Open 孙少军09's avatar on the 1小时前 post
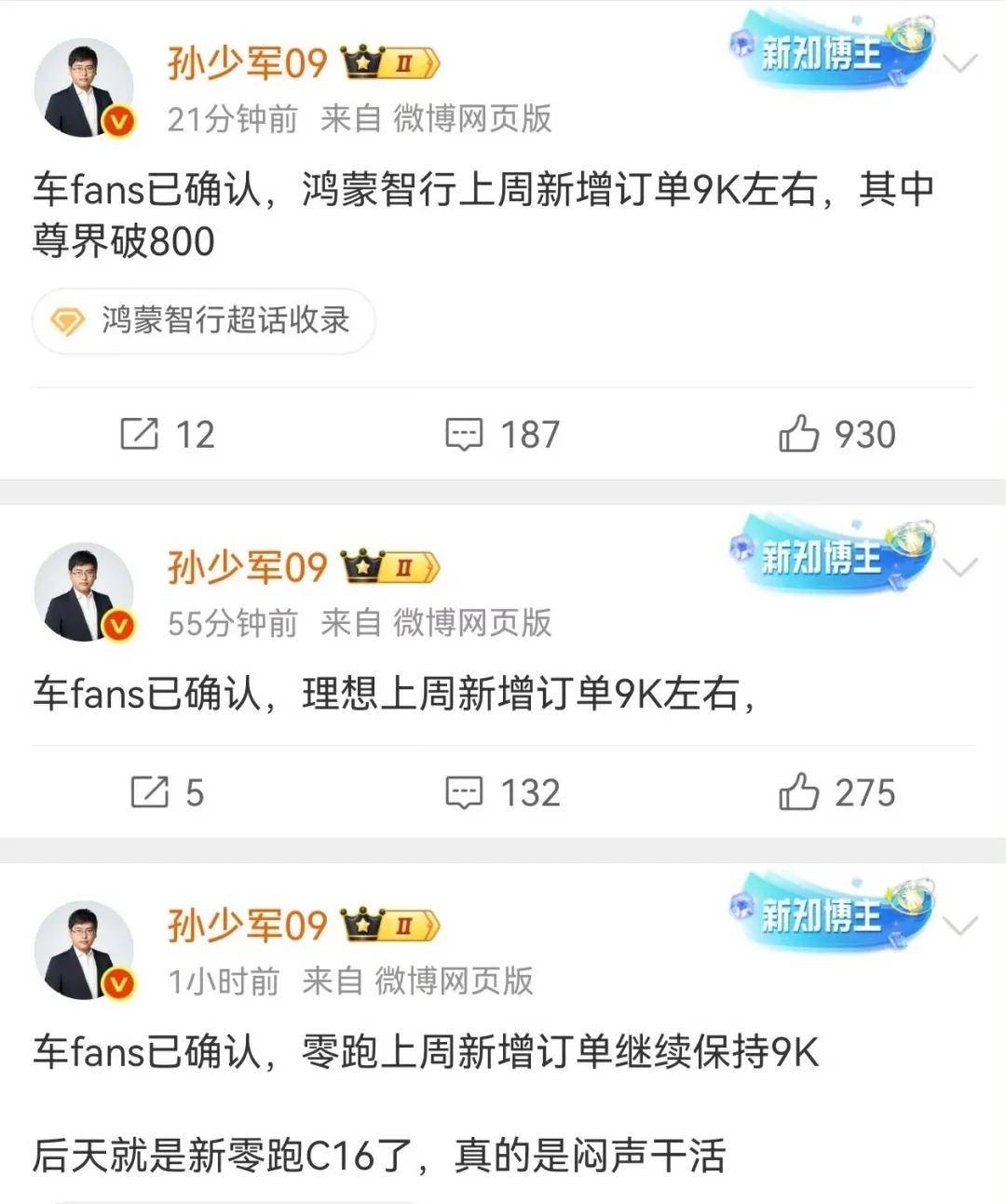The width and height of the screenshot is (1006, 1204). [84, 951]
